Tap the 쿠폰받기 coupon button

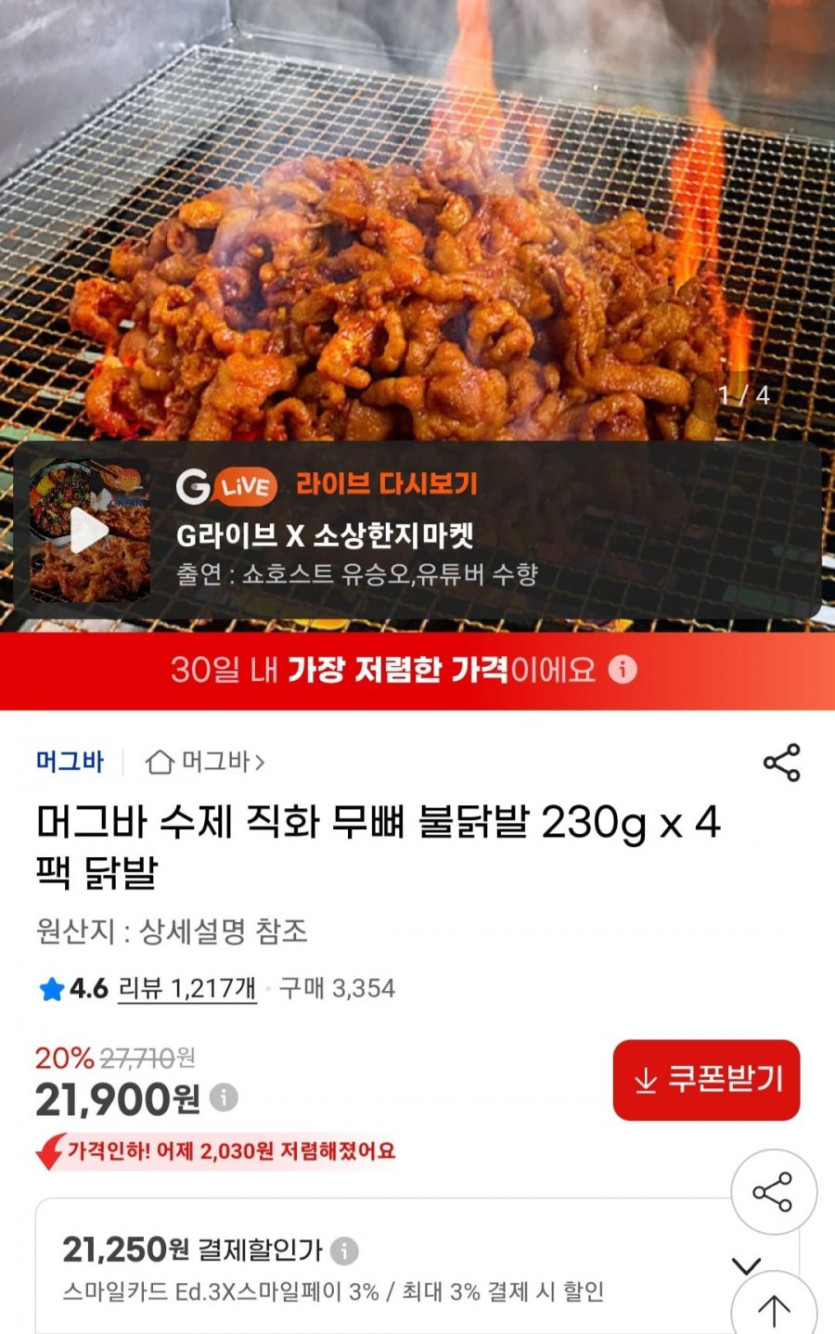(706, 1080)
